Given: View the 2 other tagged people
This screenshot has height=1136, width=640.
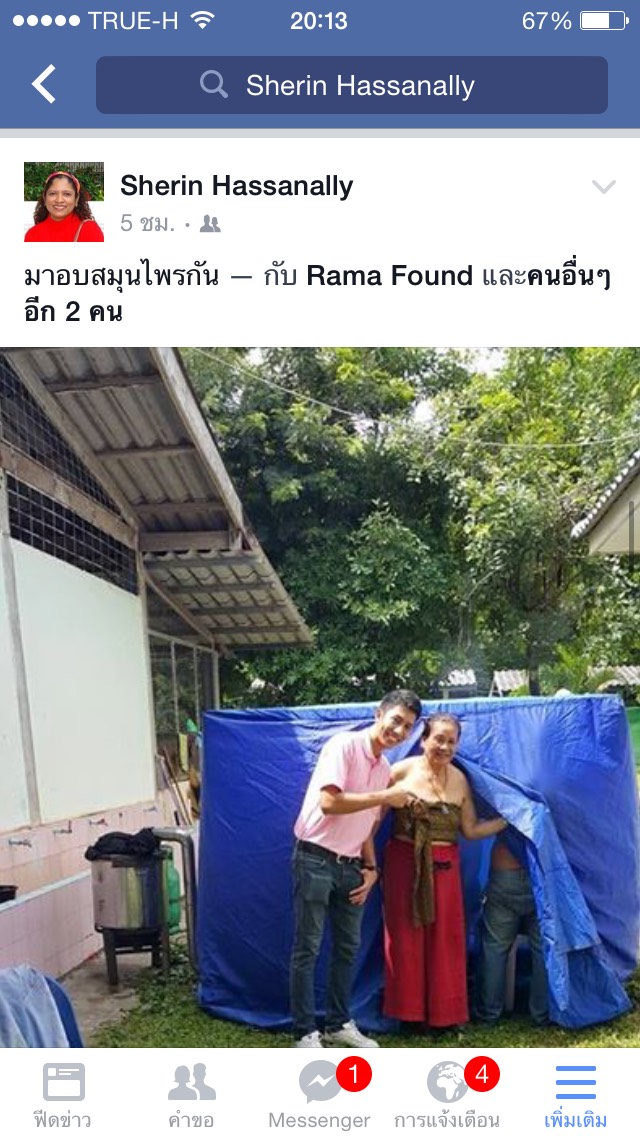Looking at the screenshot, I should 315,293.
